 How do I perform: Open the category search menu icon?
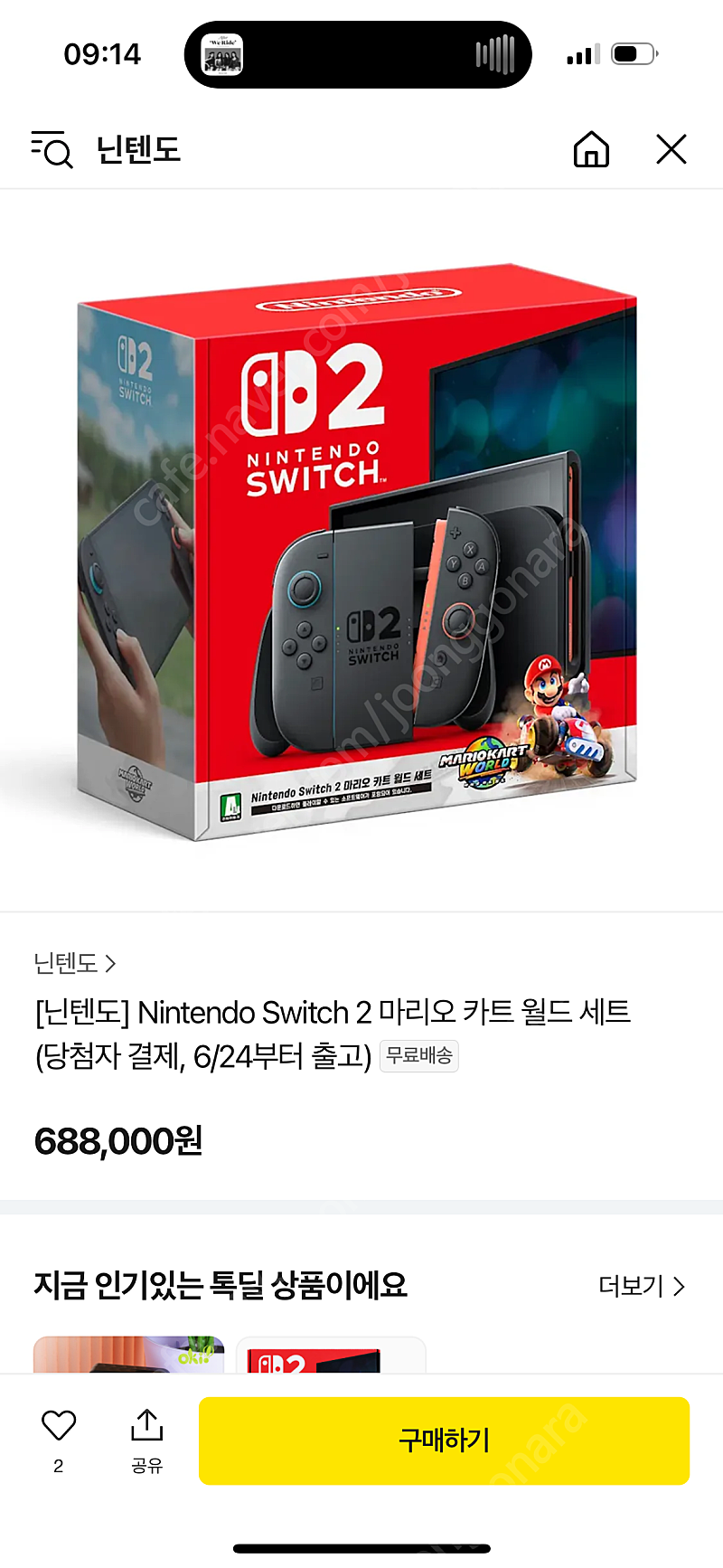pyautogui.click(x=52, y=149)
